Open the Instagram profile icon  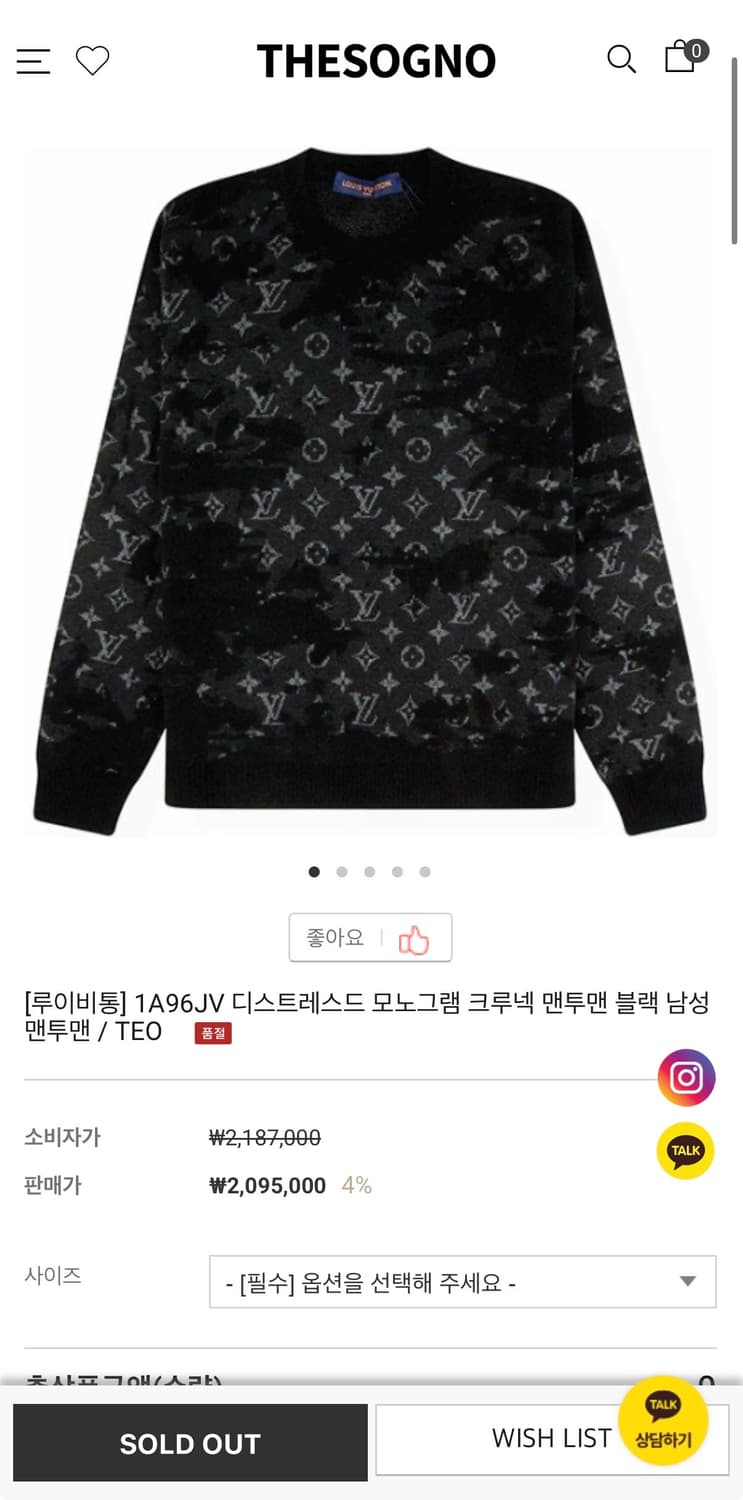(x=685, y=1077)
